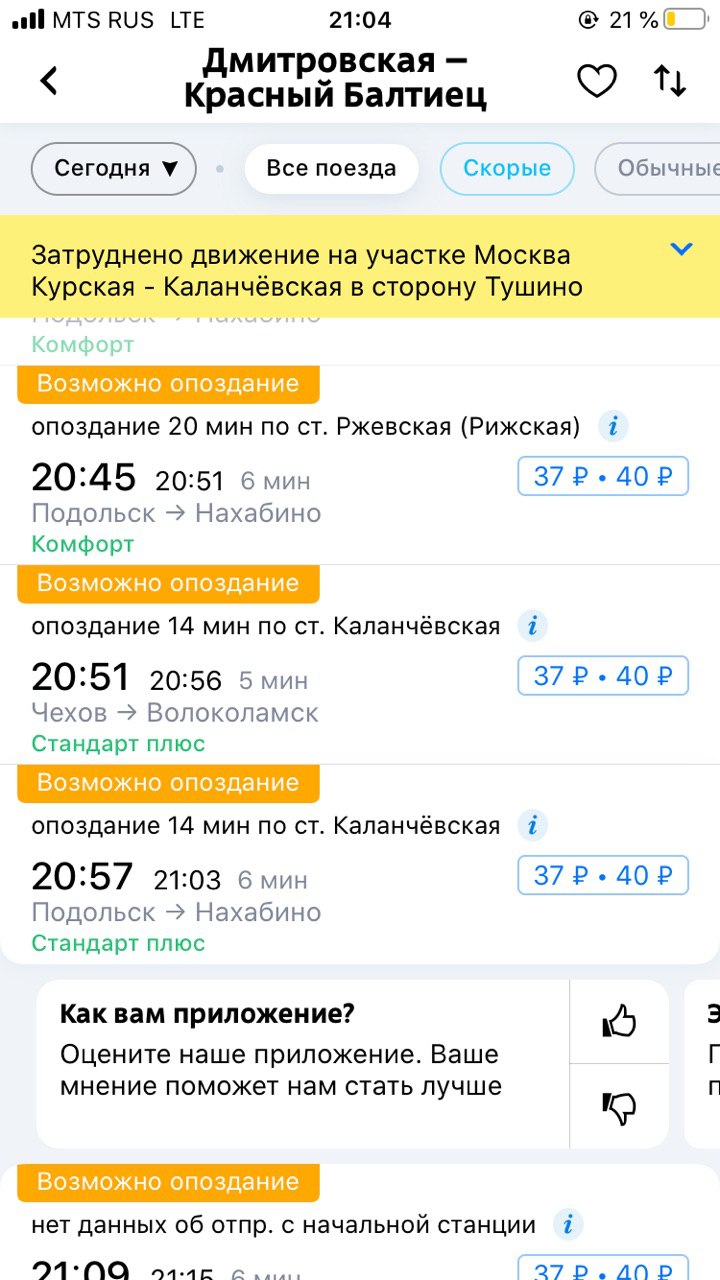Screen dimensions: 720x1280
Task: Expand the yellow traffic difficulty banner
Action: (681, 249)
